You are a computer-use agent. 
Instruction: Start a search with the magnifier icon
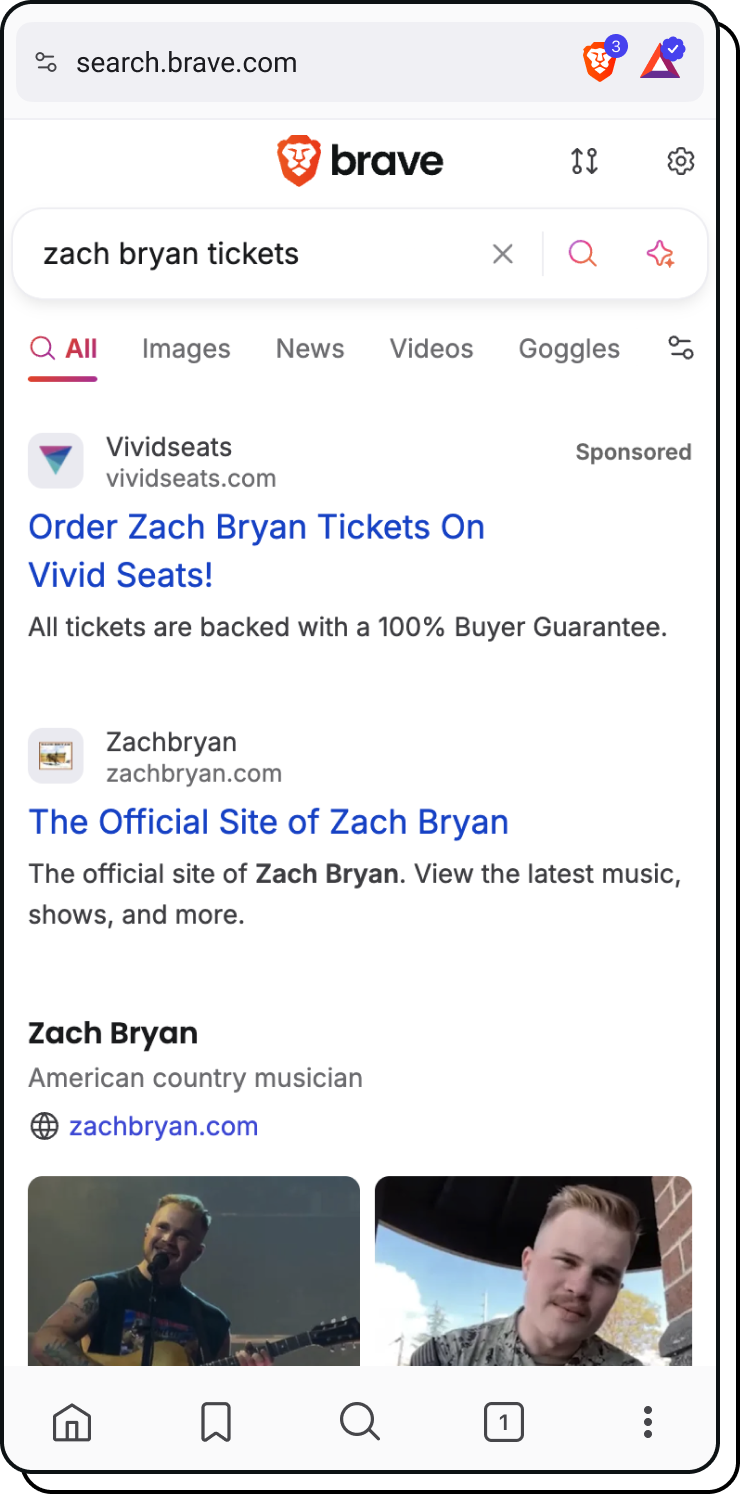point(582,253)
